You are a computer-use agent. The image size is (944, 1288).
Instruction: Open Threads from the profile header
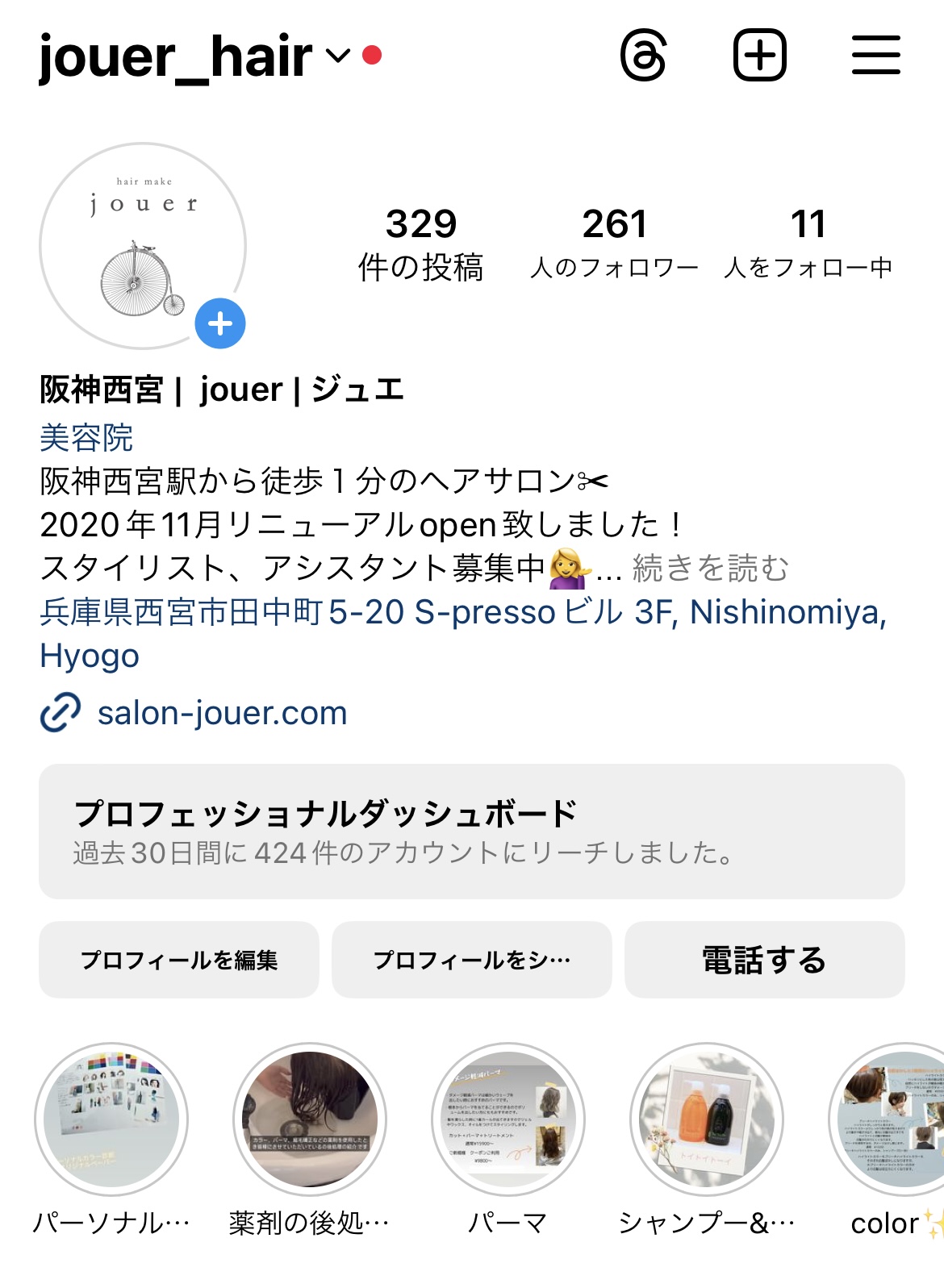643,56
